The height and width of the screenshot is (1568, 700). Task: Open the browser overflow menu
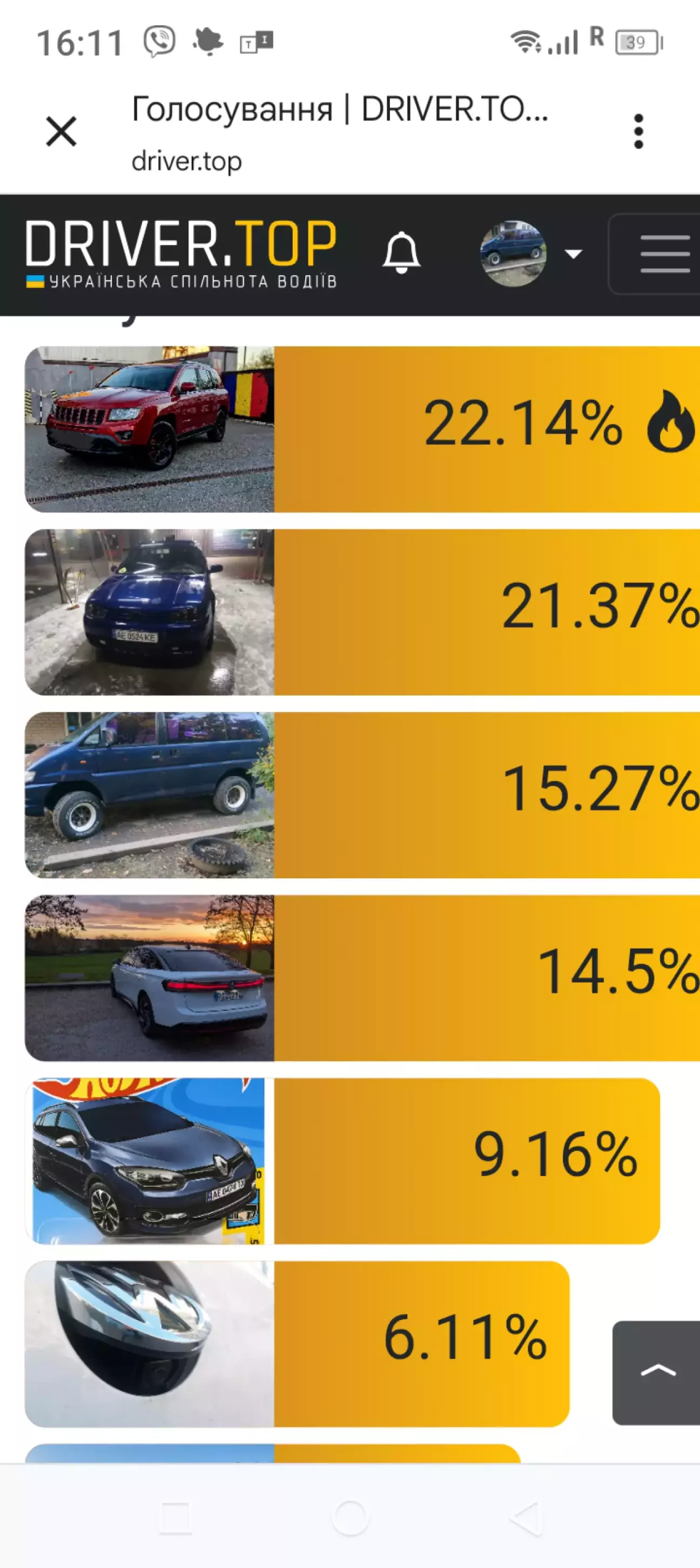[x=638, y=131]
